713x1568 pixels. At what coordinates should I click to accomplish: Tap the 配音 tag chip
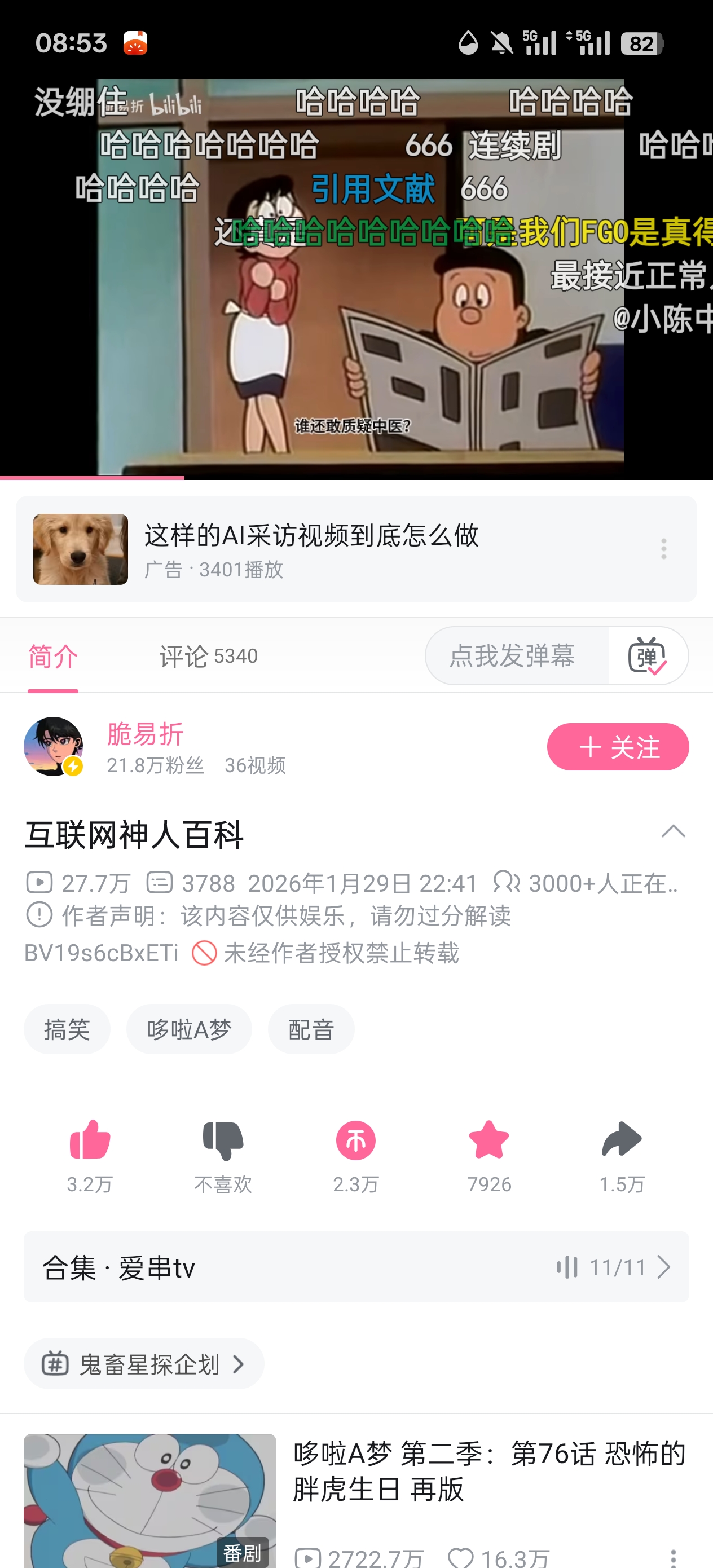[x=311, y=1029]
